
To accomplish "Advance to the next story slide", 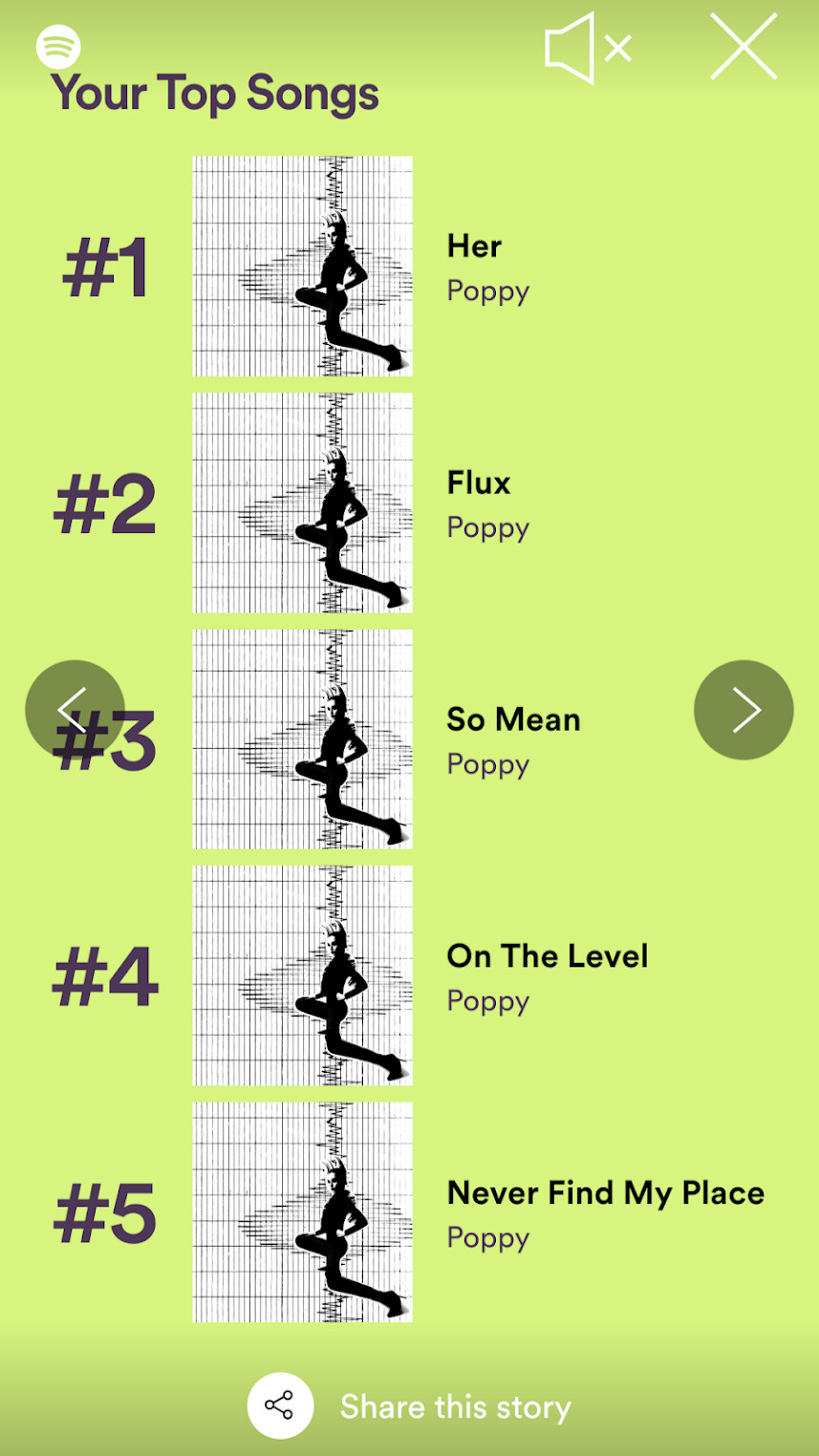I will (x=744, y=710).
